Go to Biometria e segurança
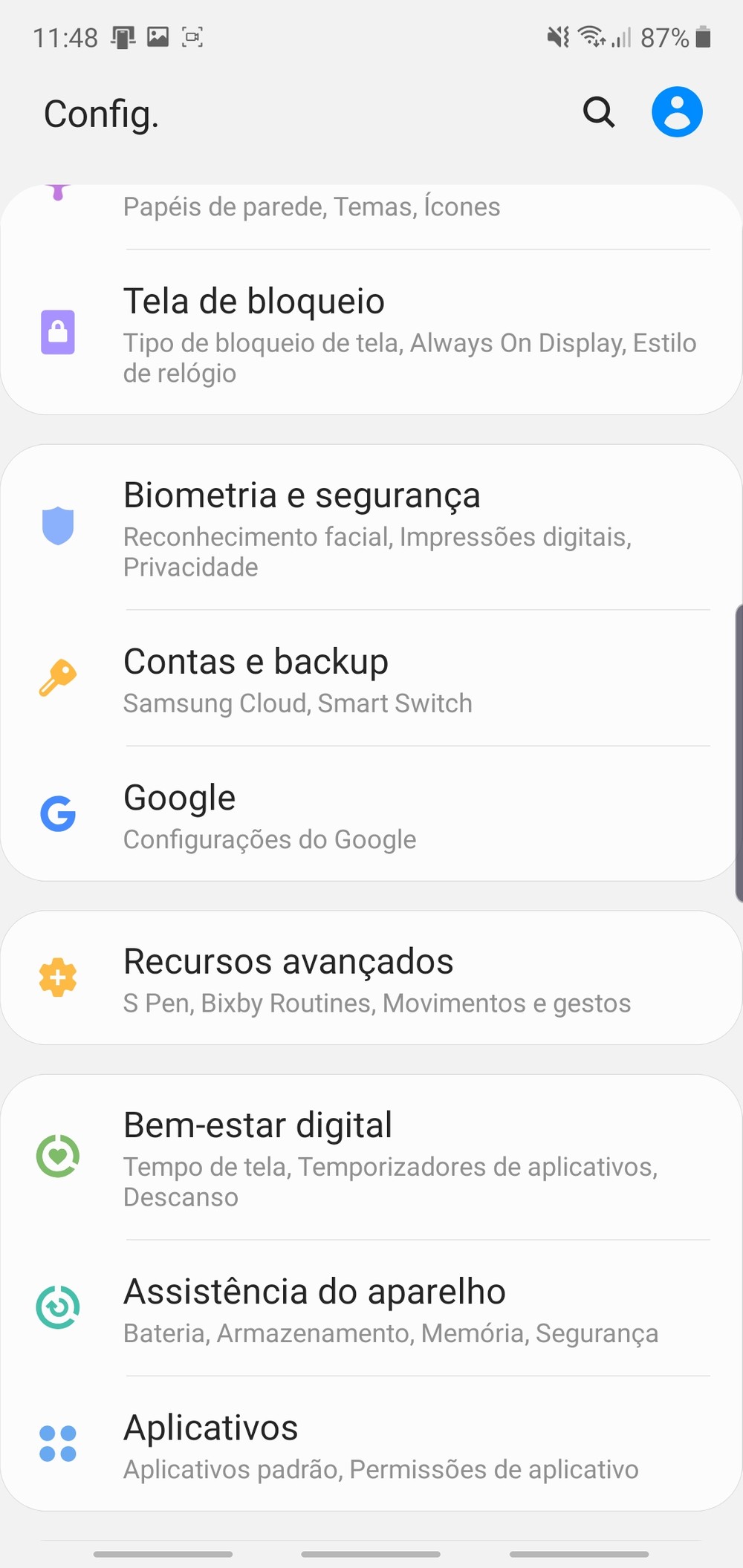 [x=371, y=527]
